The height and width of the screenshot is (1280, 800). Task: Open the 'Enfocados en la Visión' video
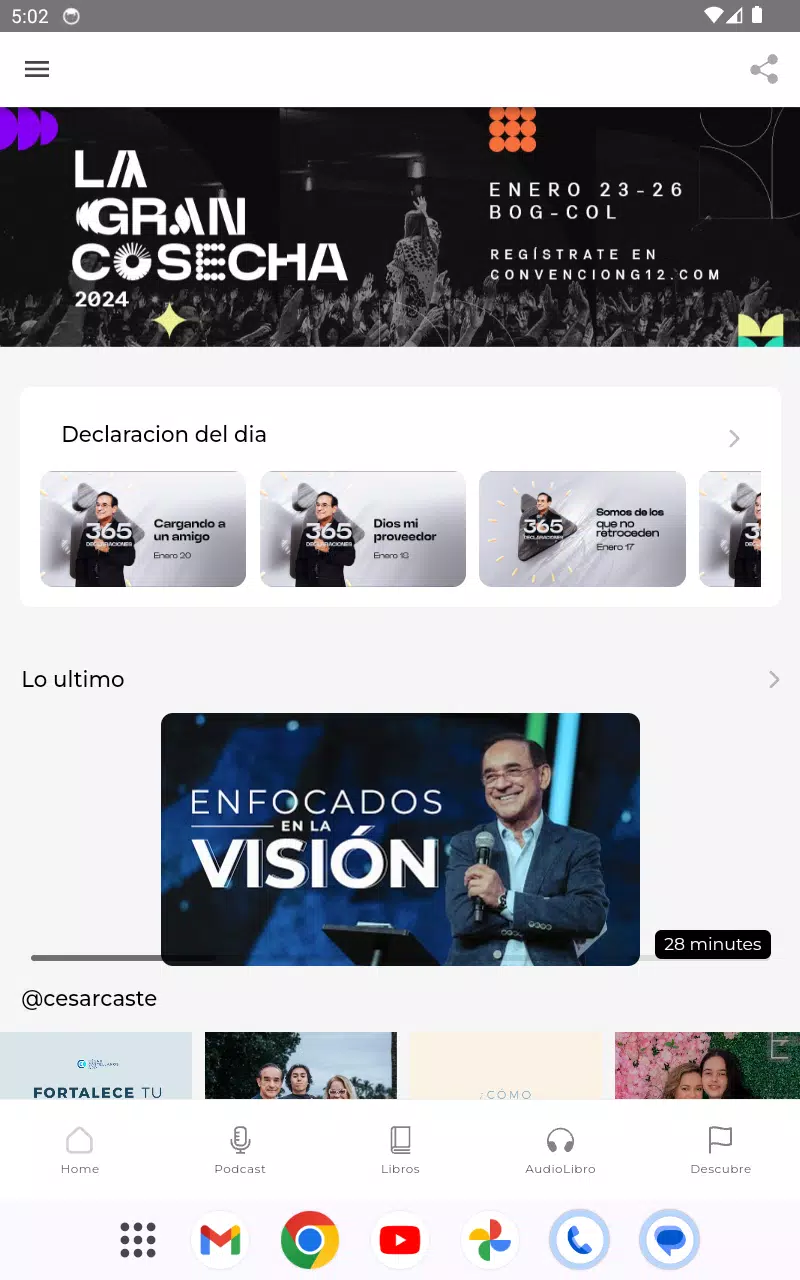coord(400,838)
